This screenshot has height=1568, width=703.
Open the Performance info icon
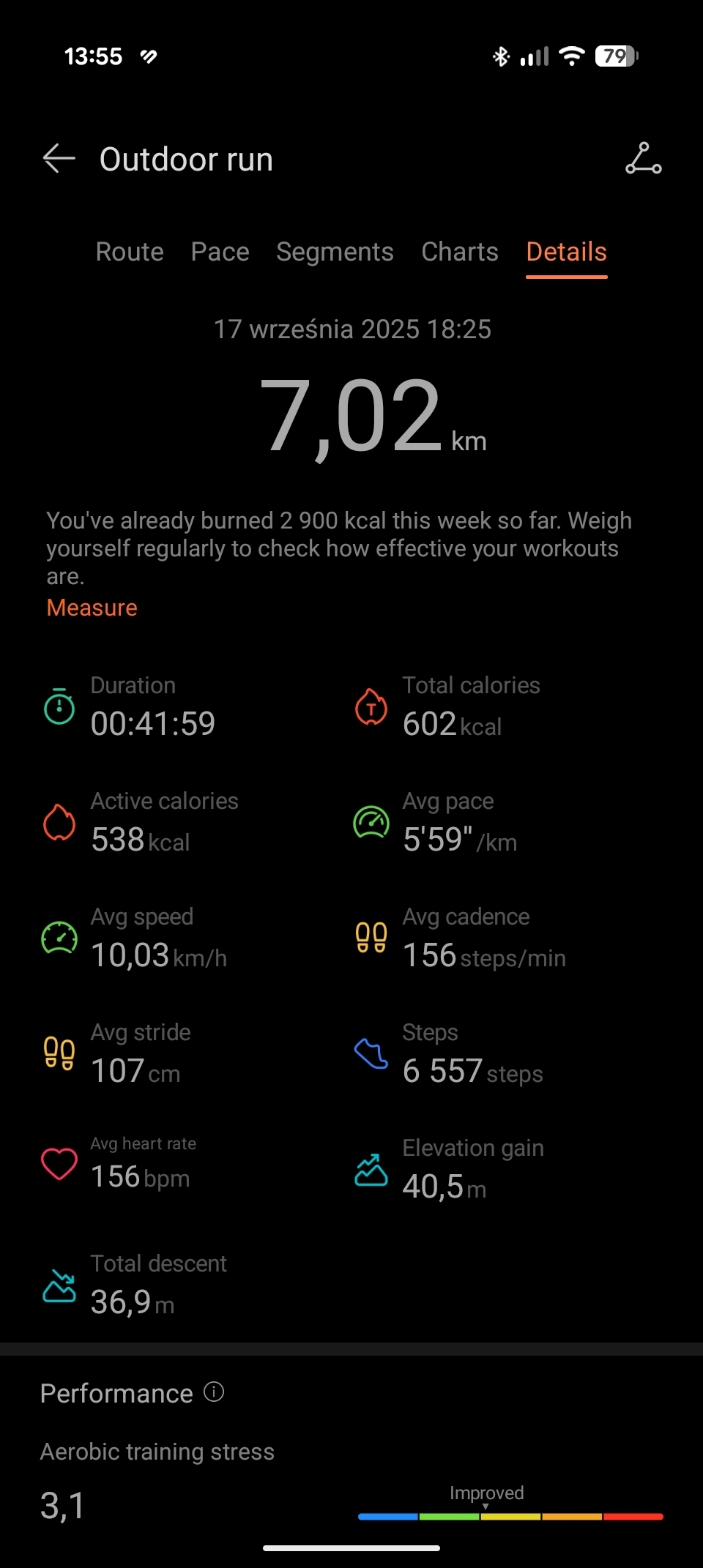click(214, 1392)
